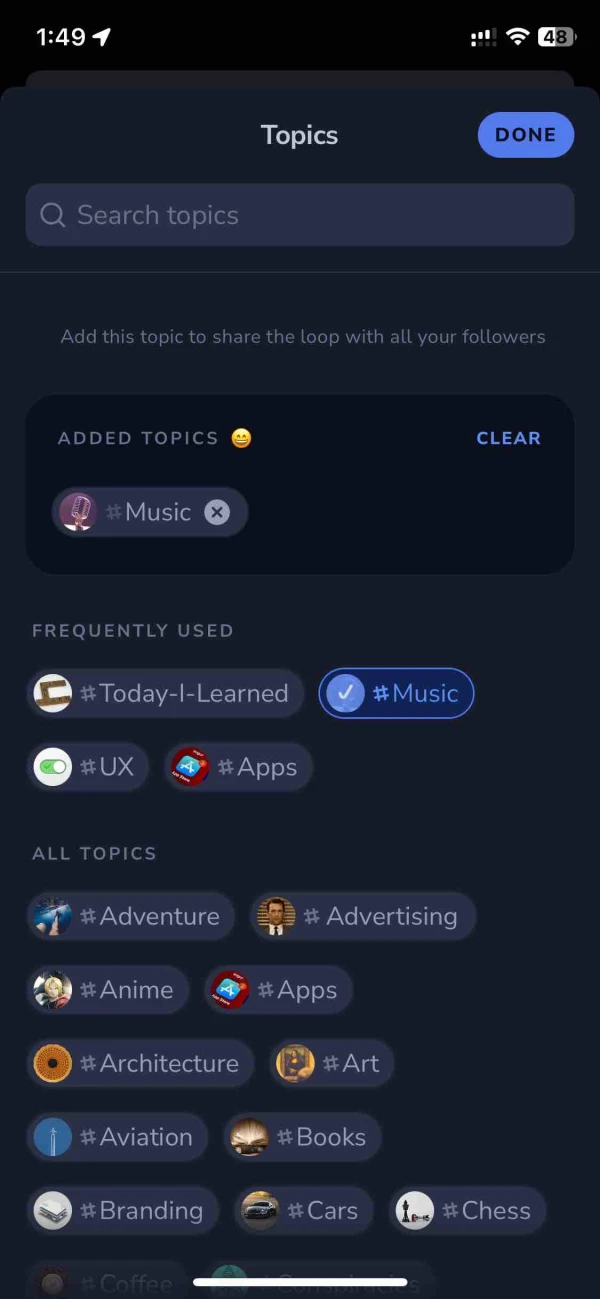Viewport: 600px width, 1299px height.
Task: Select the #Today-I-Learned topic
Action: click(x=165, y=693)
